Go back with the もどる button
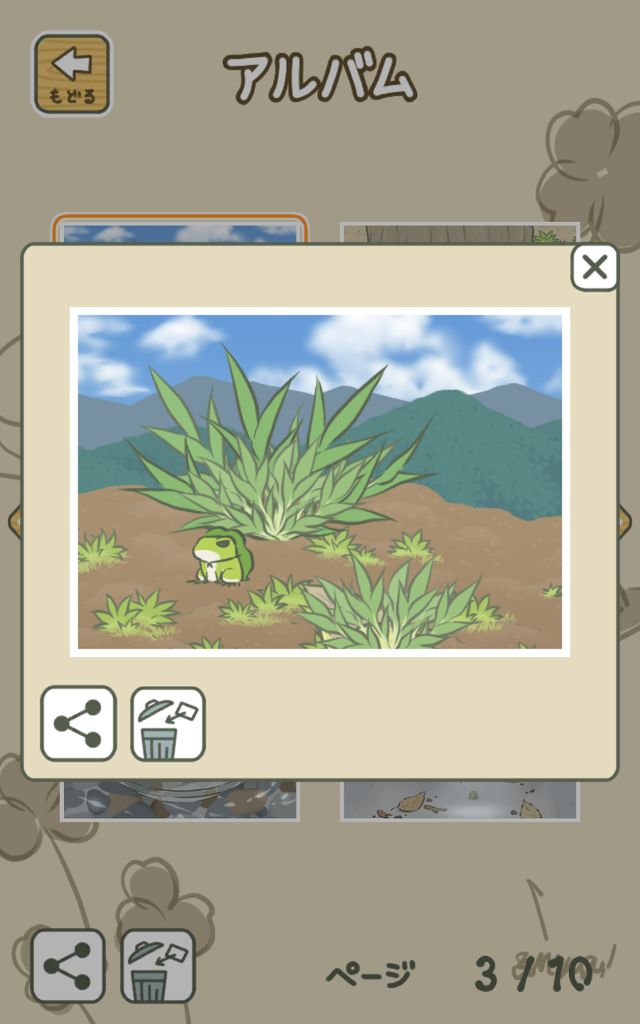This screenshot has height=1024, width=640. click(72, 74)
